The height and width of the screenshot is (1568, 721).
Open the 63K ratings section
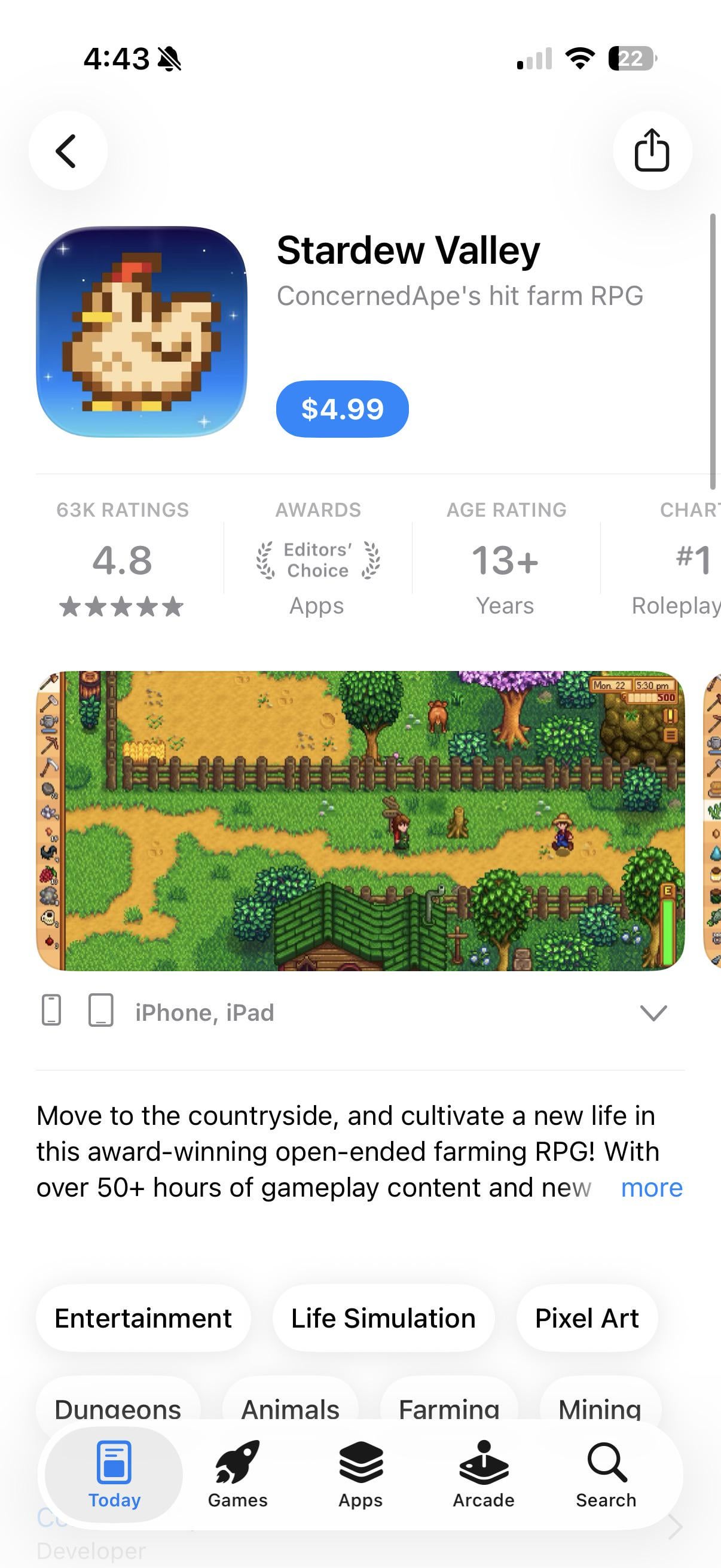(123, 559)
